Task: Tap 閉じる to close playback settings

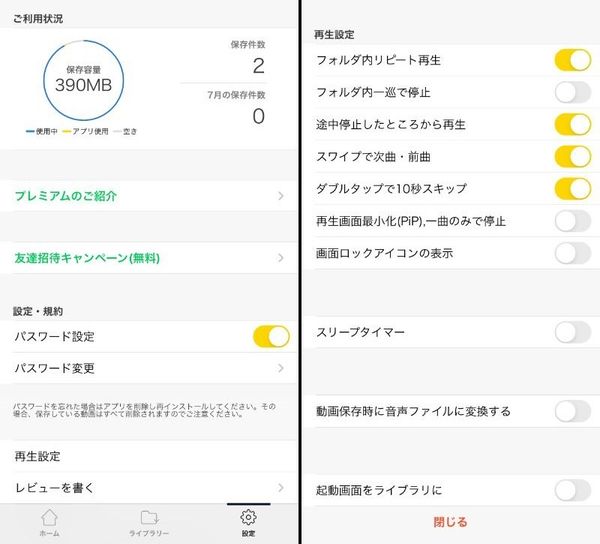Action: [450, 522]
